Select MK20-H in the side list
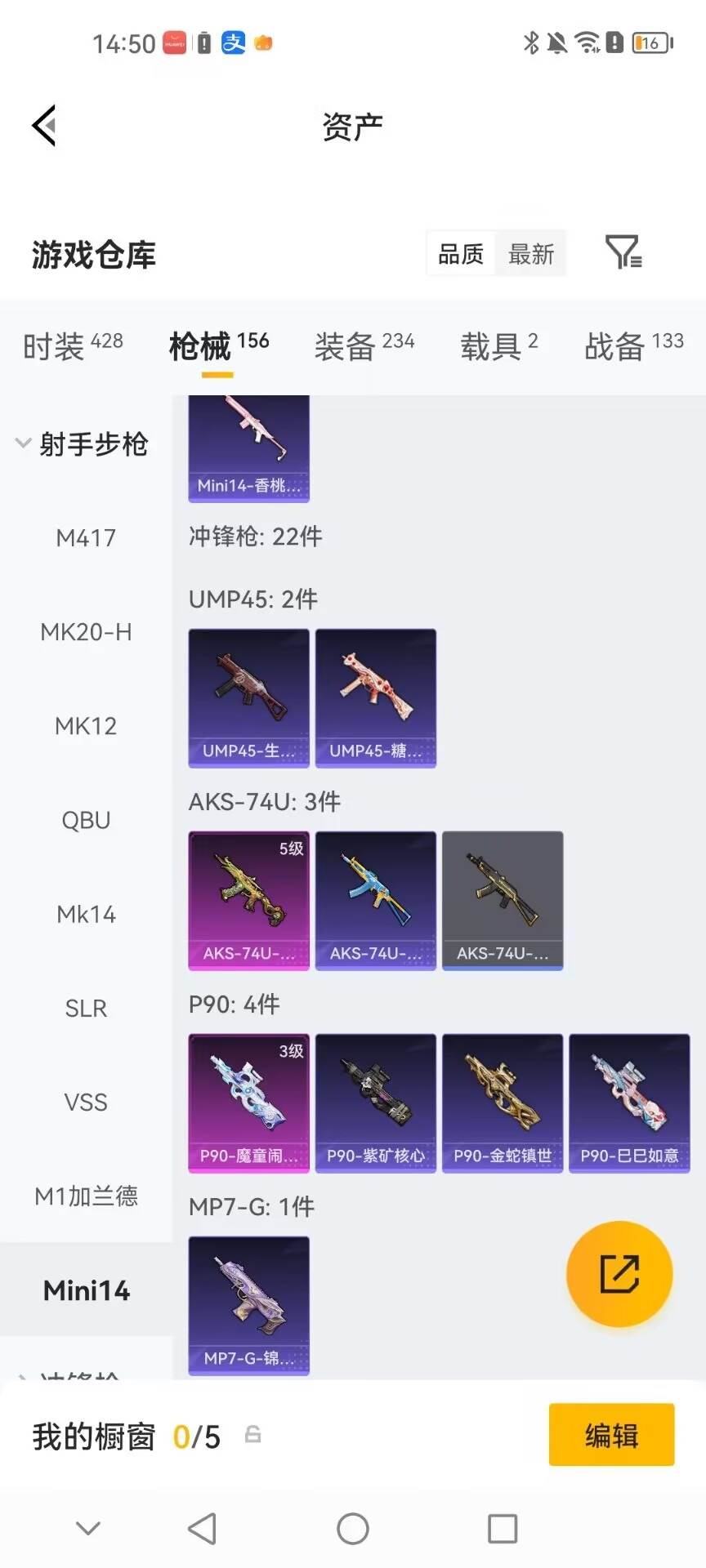The height and width of the screenshot is (1568, 706). 86,631
